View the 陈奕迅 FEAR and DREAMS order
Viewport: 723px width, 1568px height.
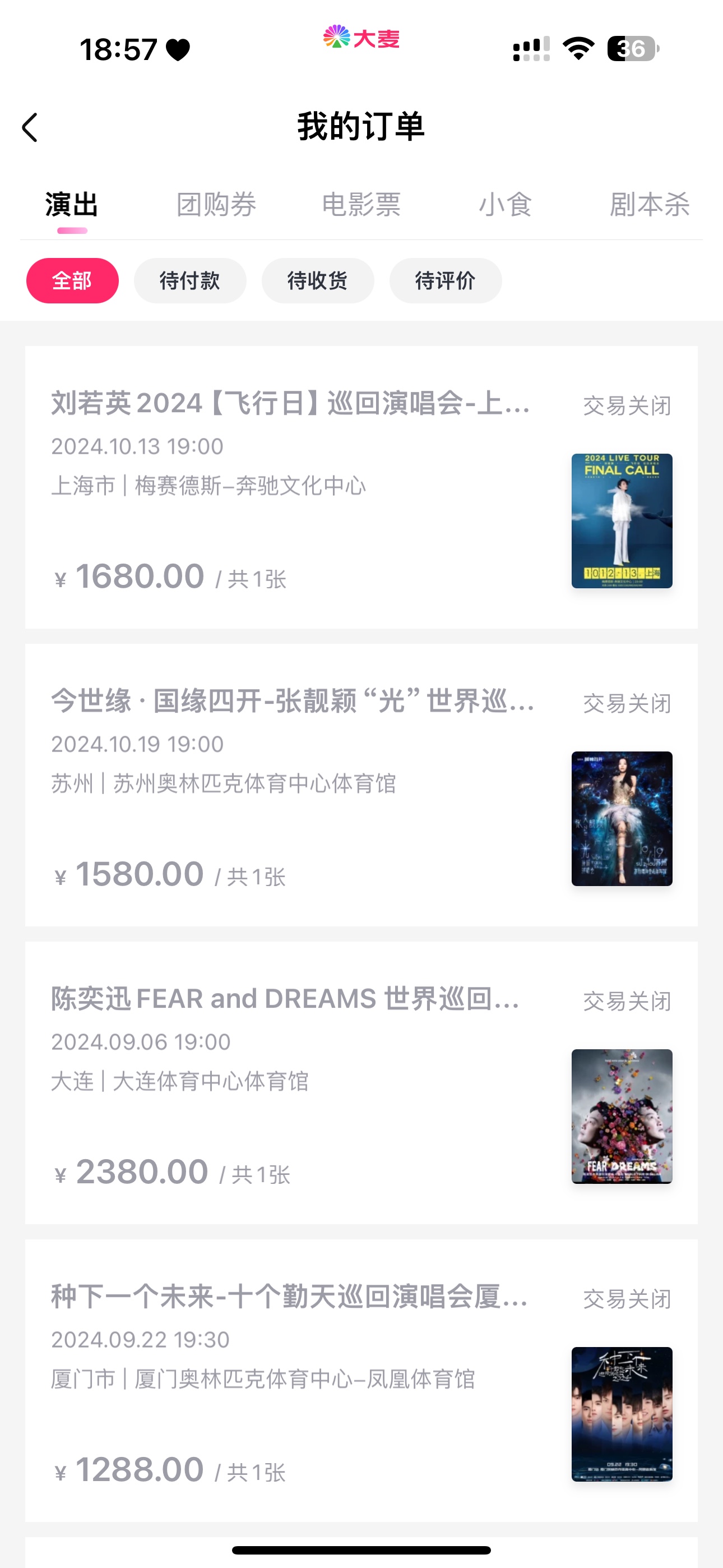(361, 1083)
